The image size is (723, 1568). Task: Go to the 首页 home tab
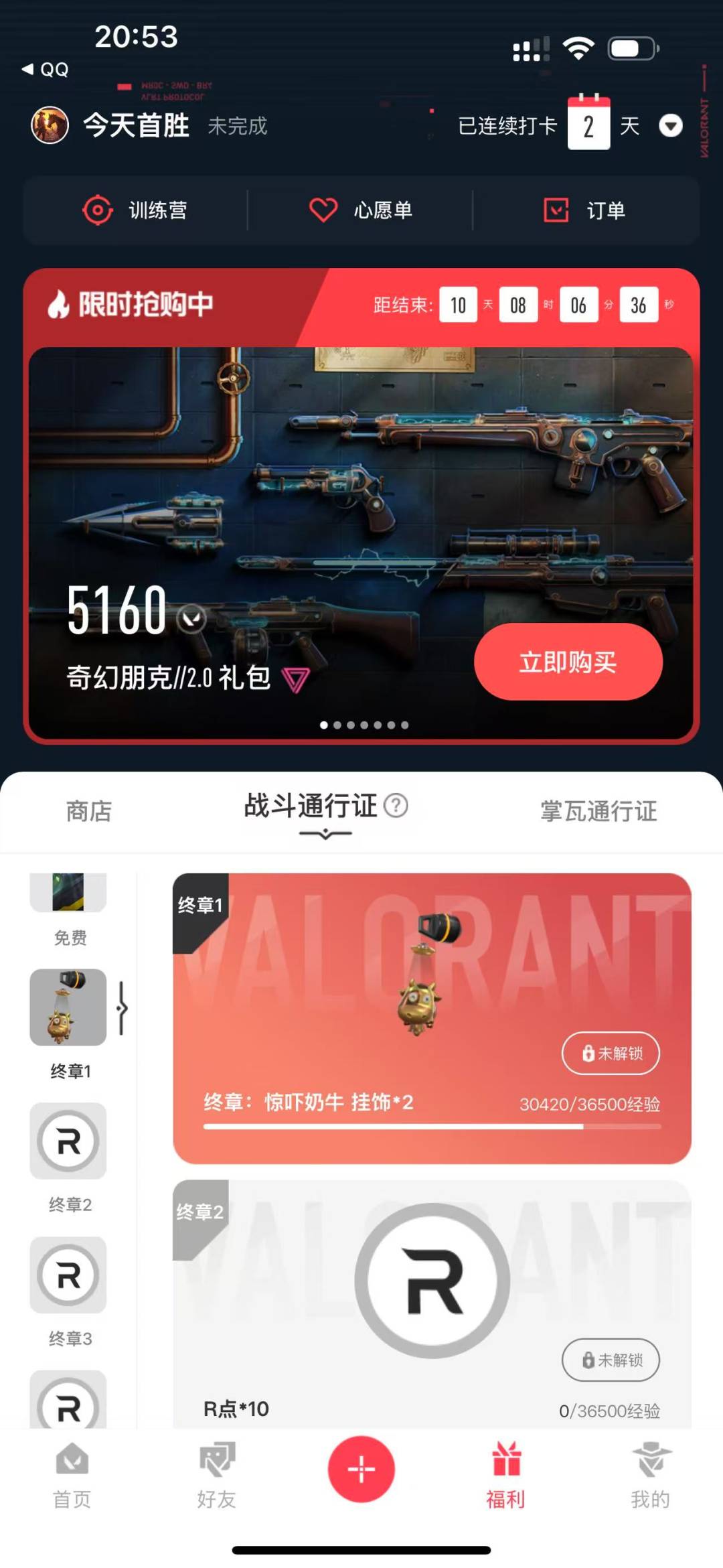point(72,1476)
